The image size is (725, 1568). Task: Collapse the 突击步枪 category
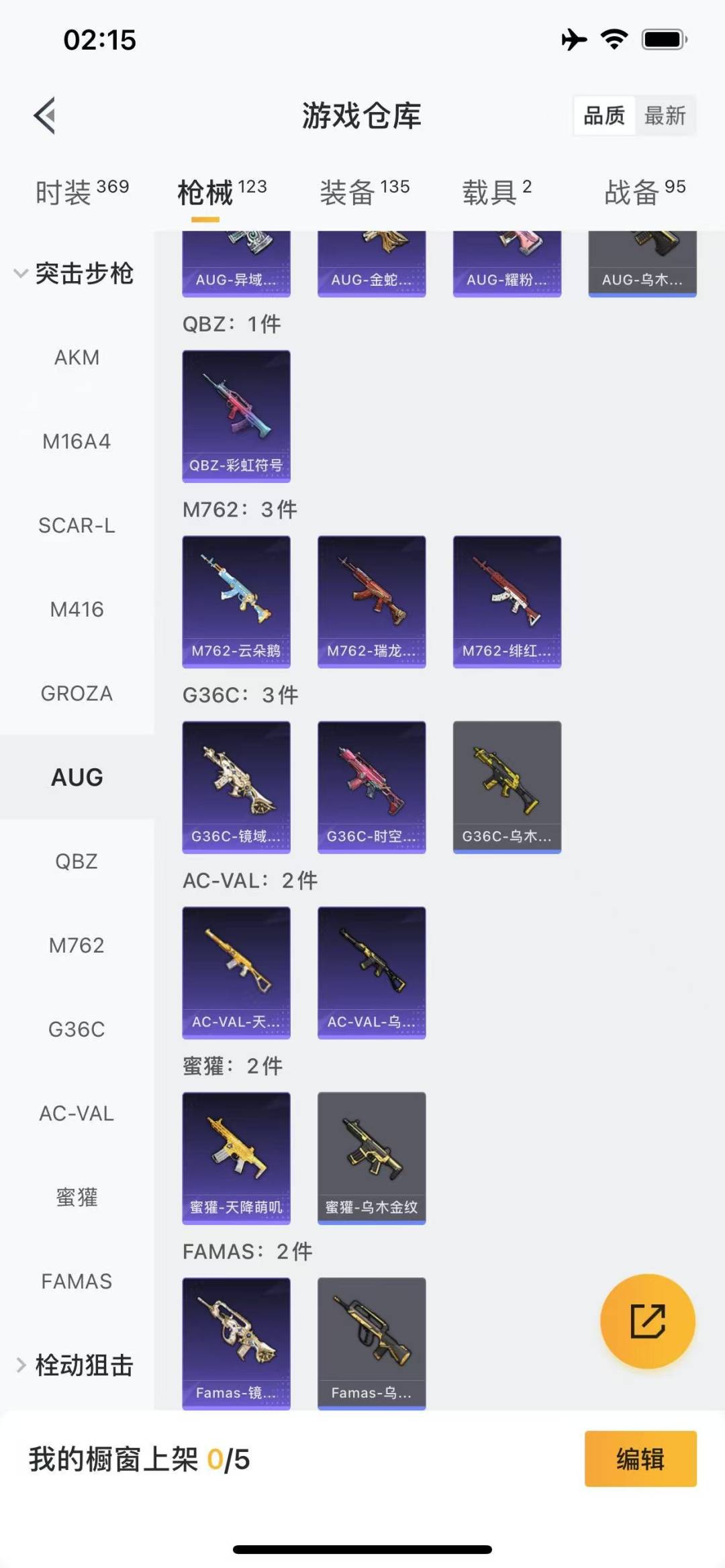coord(74,274)
